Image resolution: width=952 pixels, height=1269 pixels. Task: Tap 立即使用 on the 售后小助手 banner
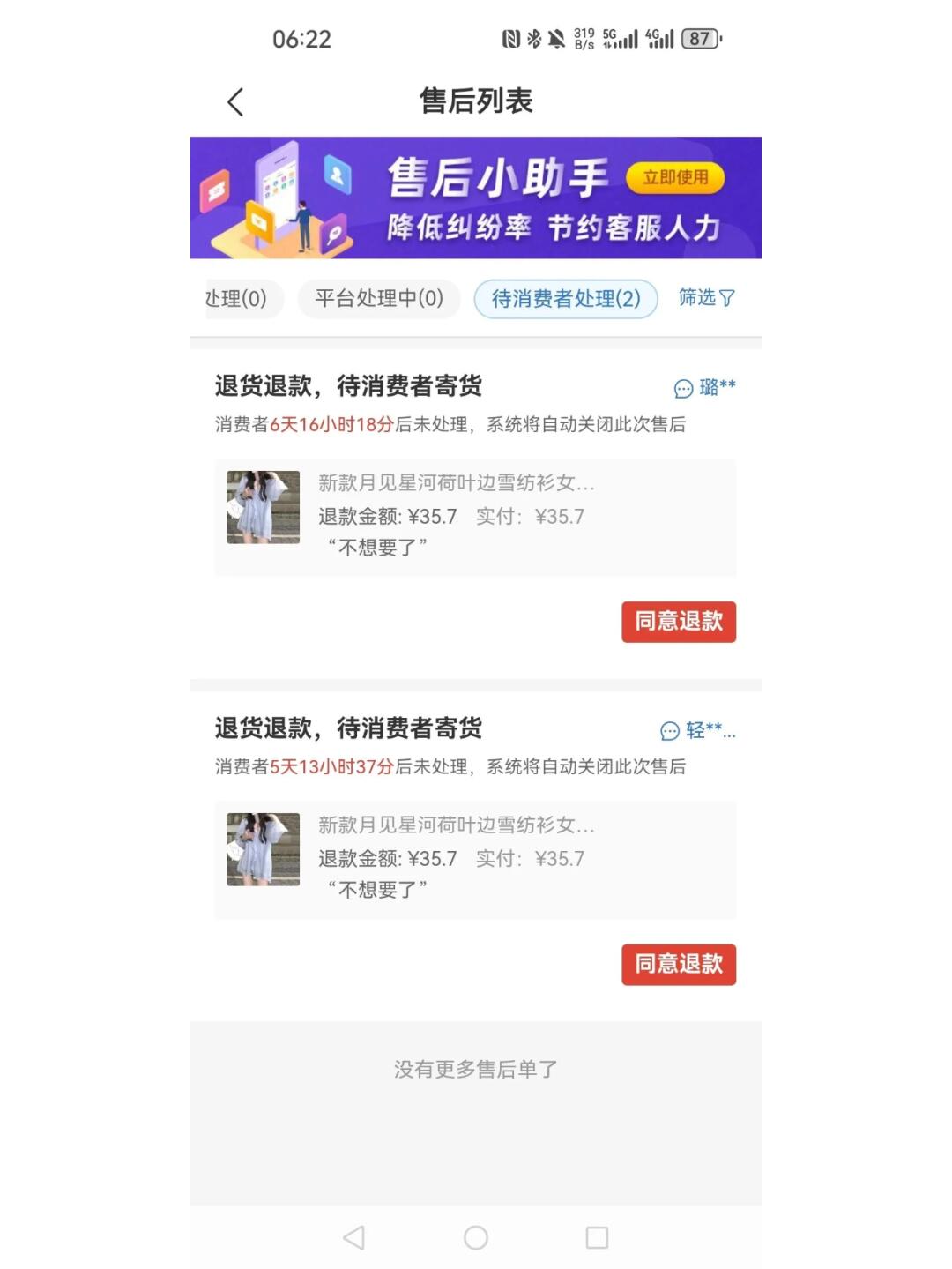tap(675, 177)
